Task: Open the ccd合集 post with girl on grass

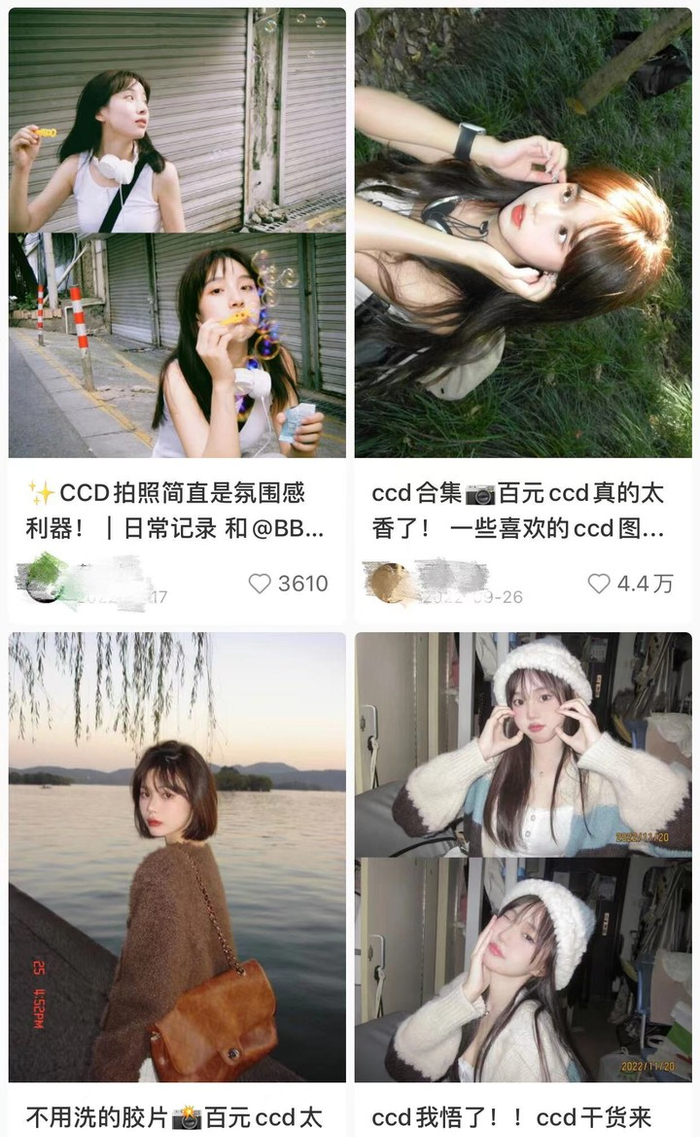Action: click(523, 233)
